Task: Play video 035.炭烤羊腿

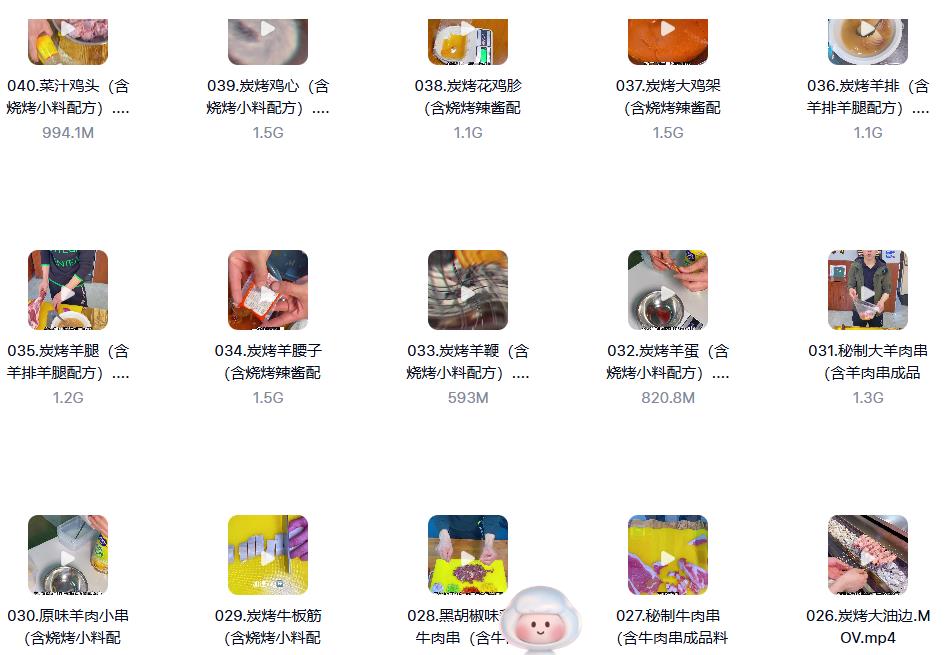Action: click(68, 290)
